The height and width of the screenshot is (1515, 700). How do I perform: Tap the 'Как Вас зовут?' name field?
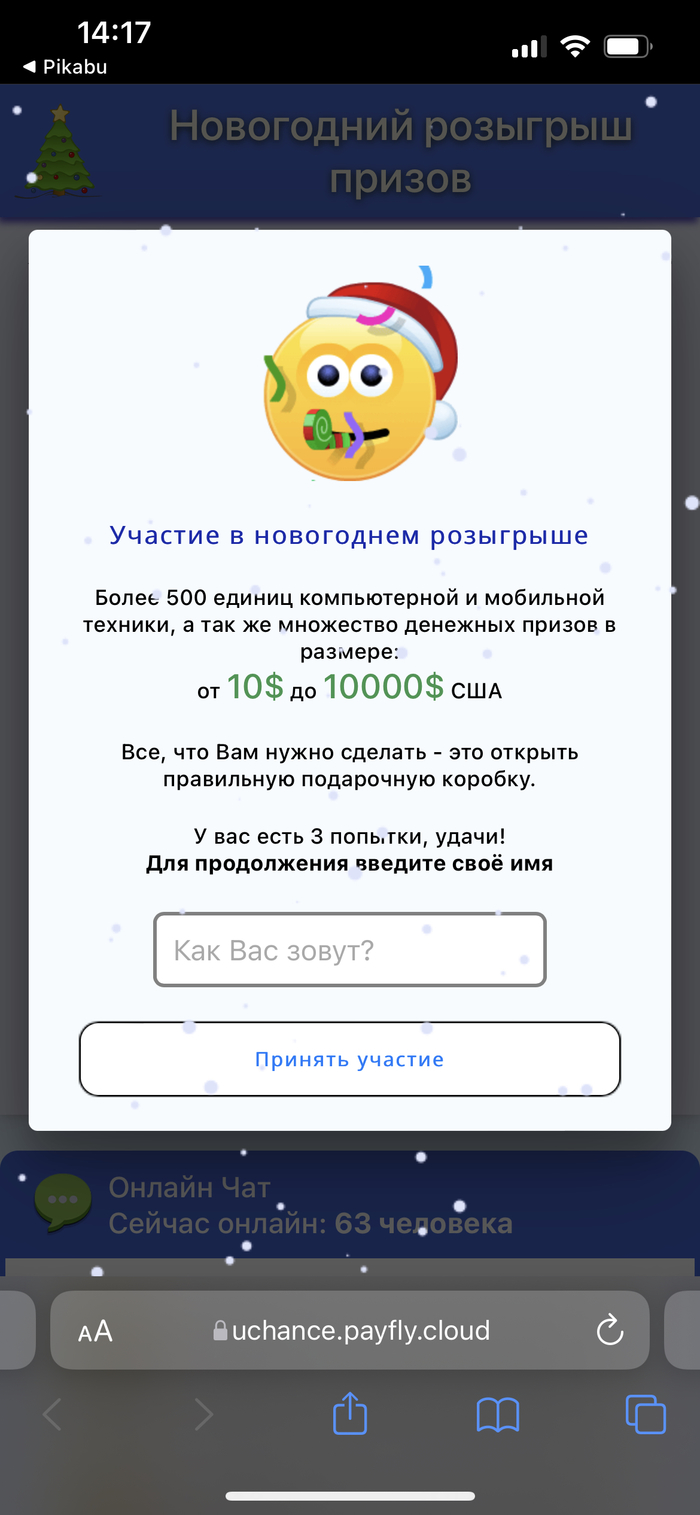(x=349, y=950)
